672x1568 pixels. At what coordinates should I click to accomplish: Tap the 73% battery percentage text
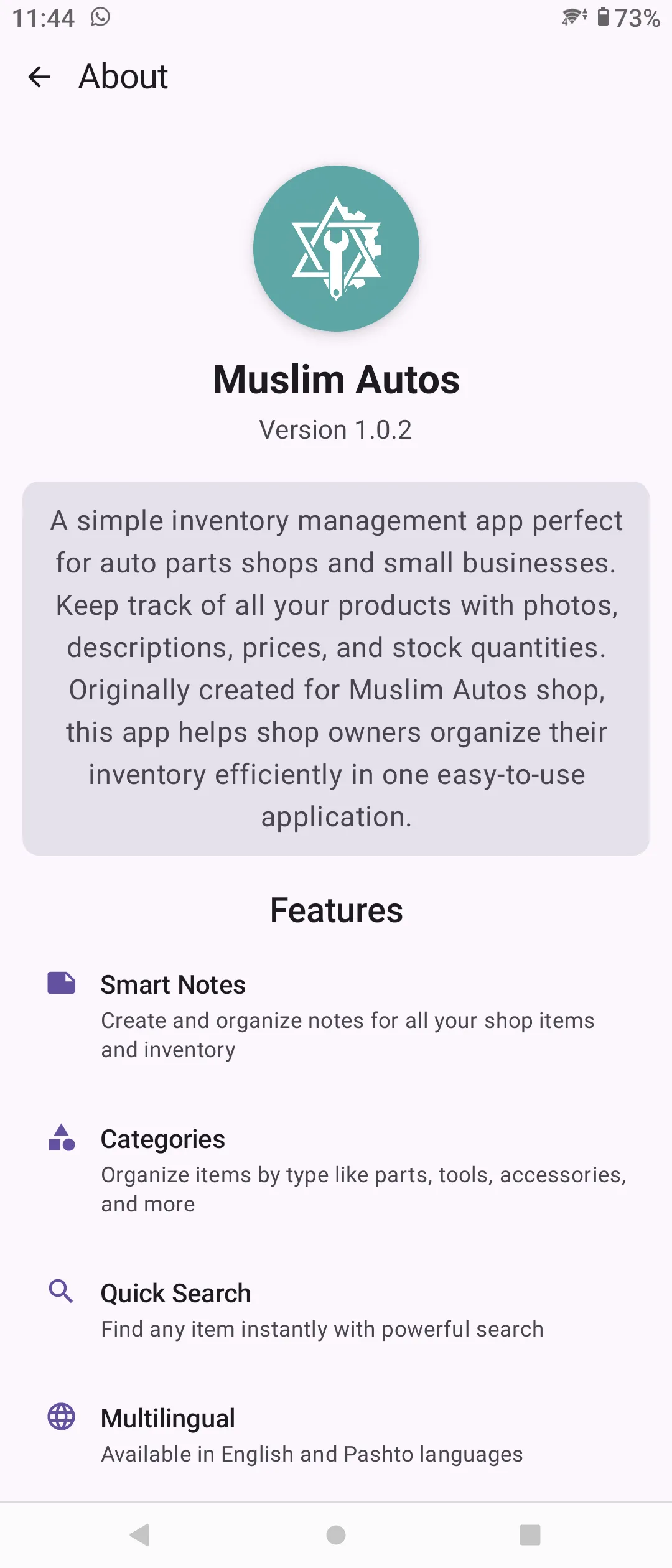tap(637, 19)
